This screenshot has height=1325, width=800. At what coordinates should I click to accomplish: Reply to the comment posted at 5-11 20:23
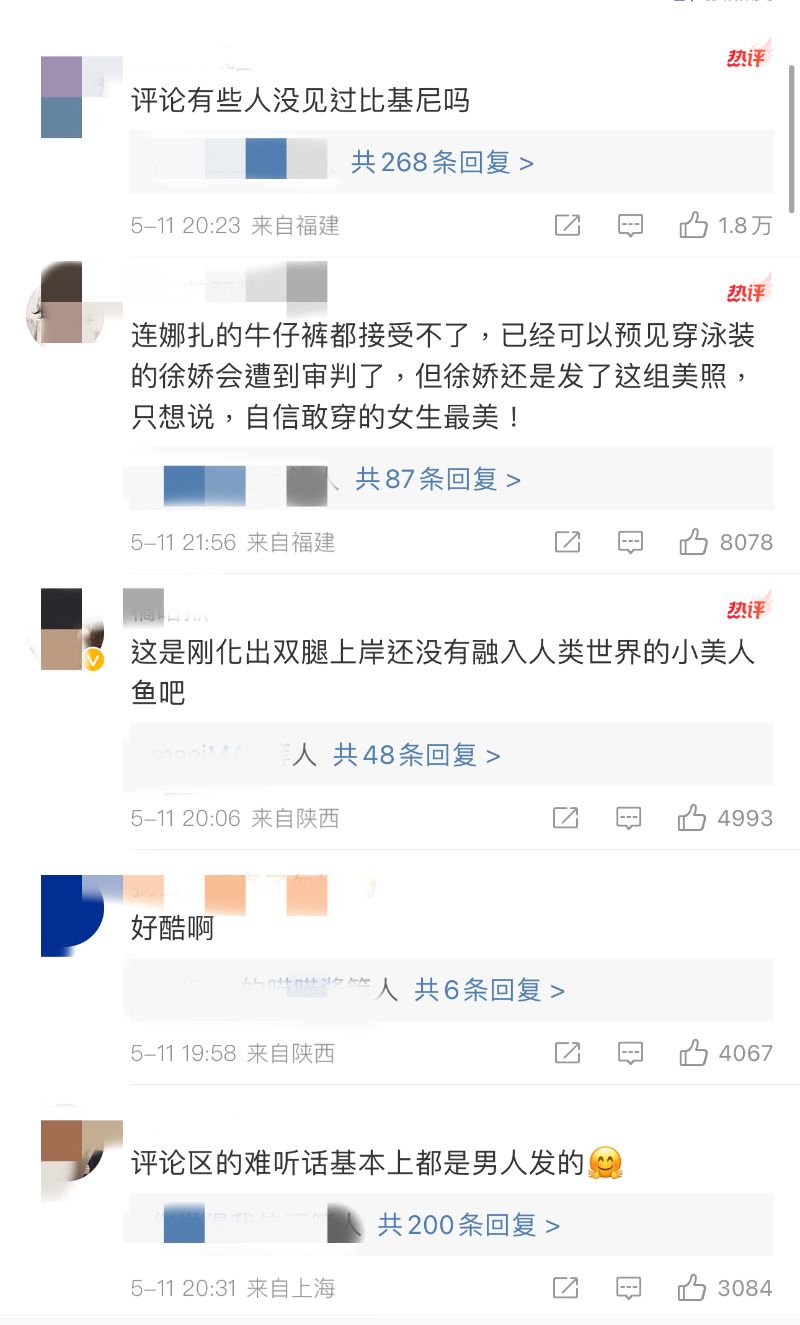click(630, 226)
